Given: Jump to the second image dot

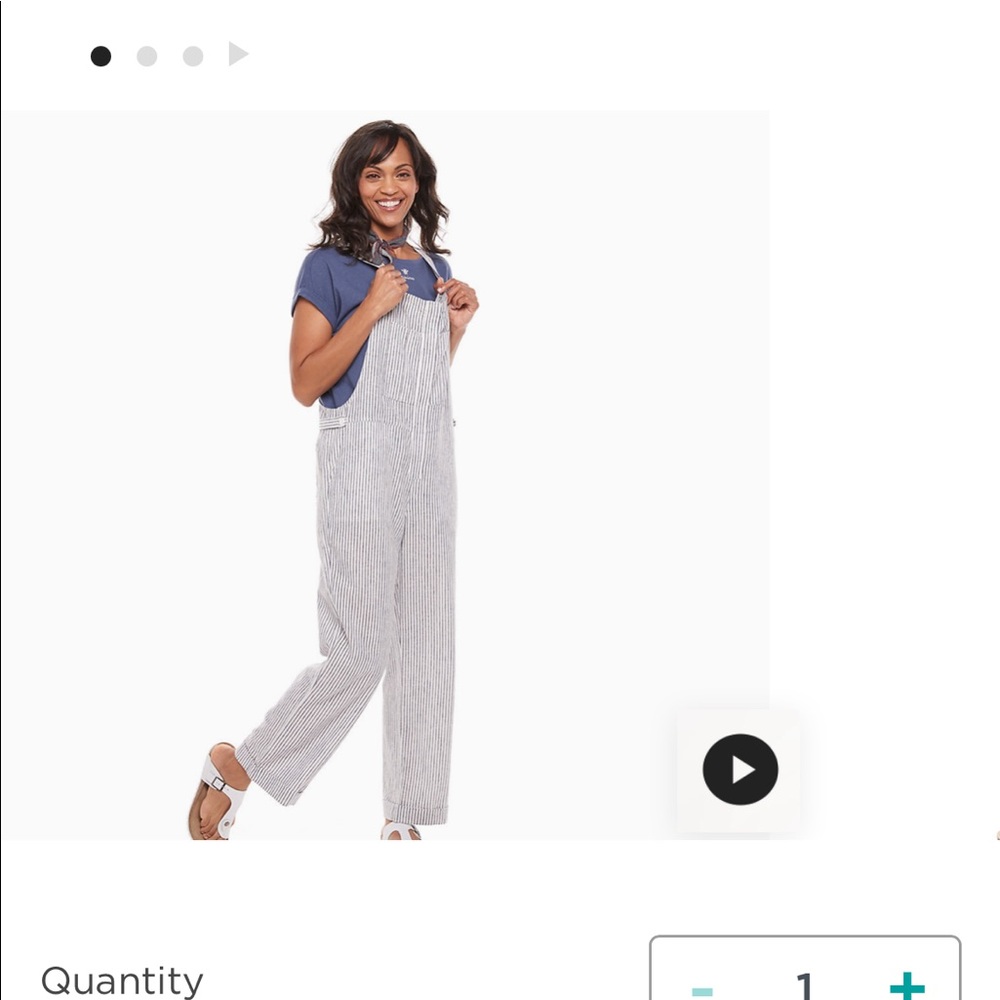Looking at the screenshot, I should [x=147, y=56].
